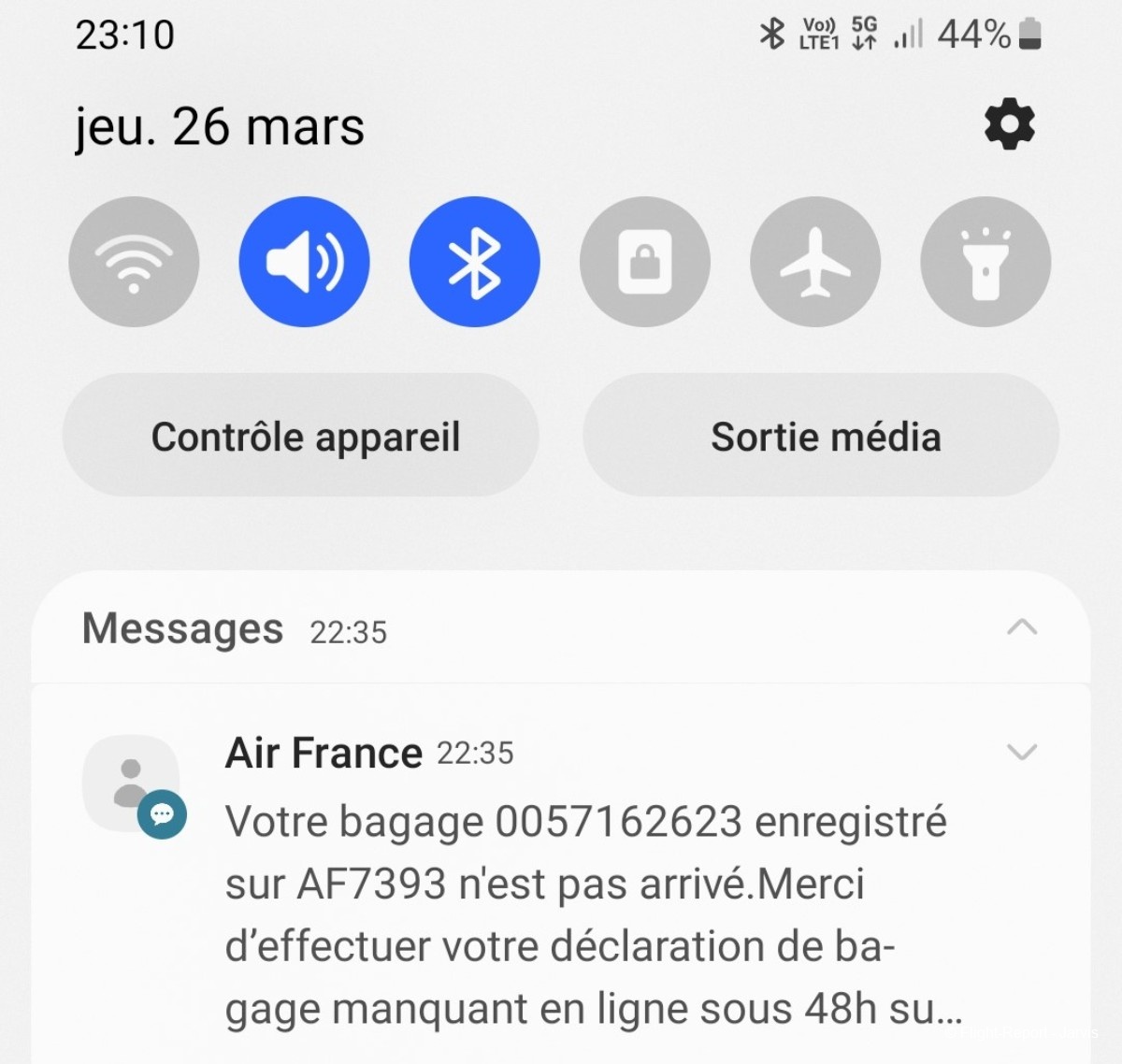Disable Bluetooth quick toggle
This screenshot has width=1122, height=1064.
[x=474, y=262]
